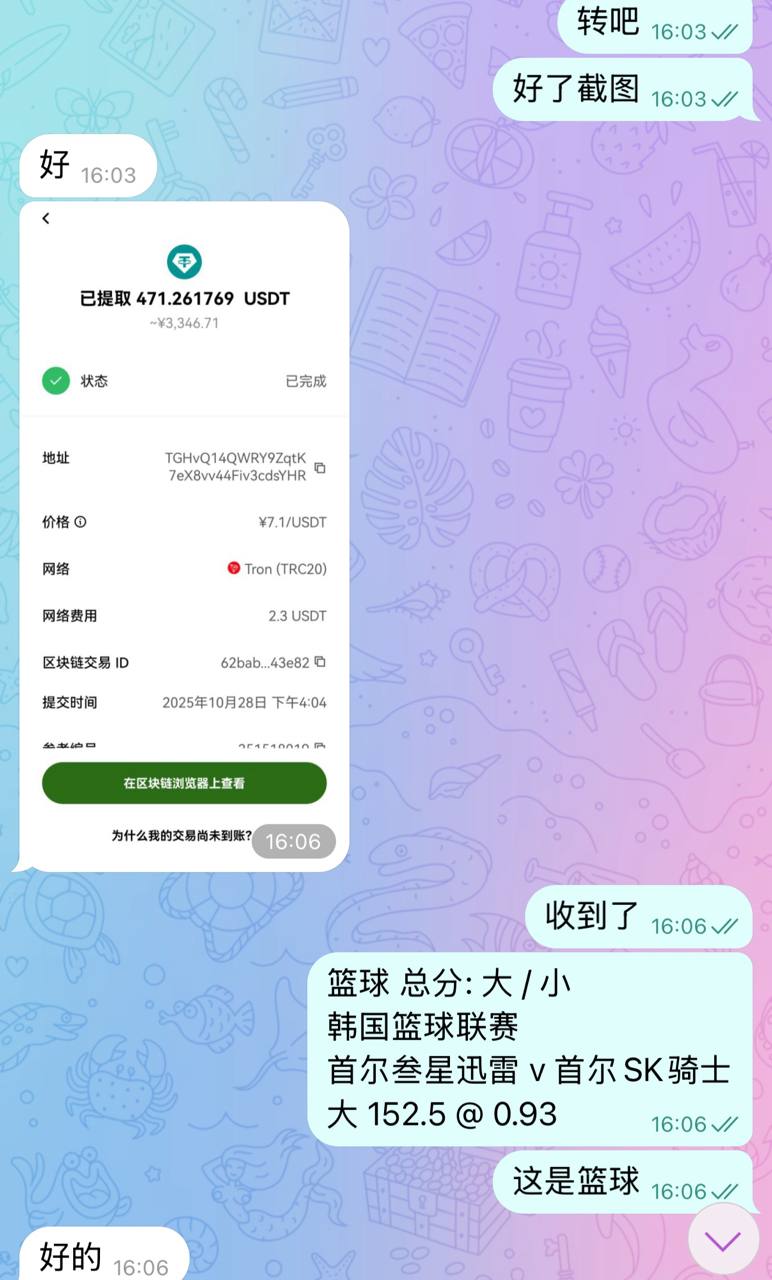Open the USDT withdrawal screenshot image
Screen dimensions: 772x1280
(x=184, y=535)
